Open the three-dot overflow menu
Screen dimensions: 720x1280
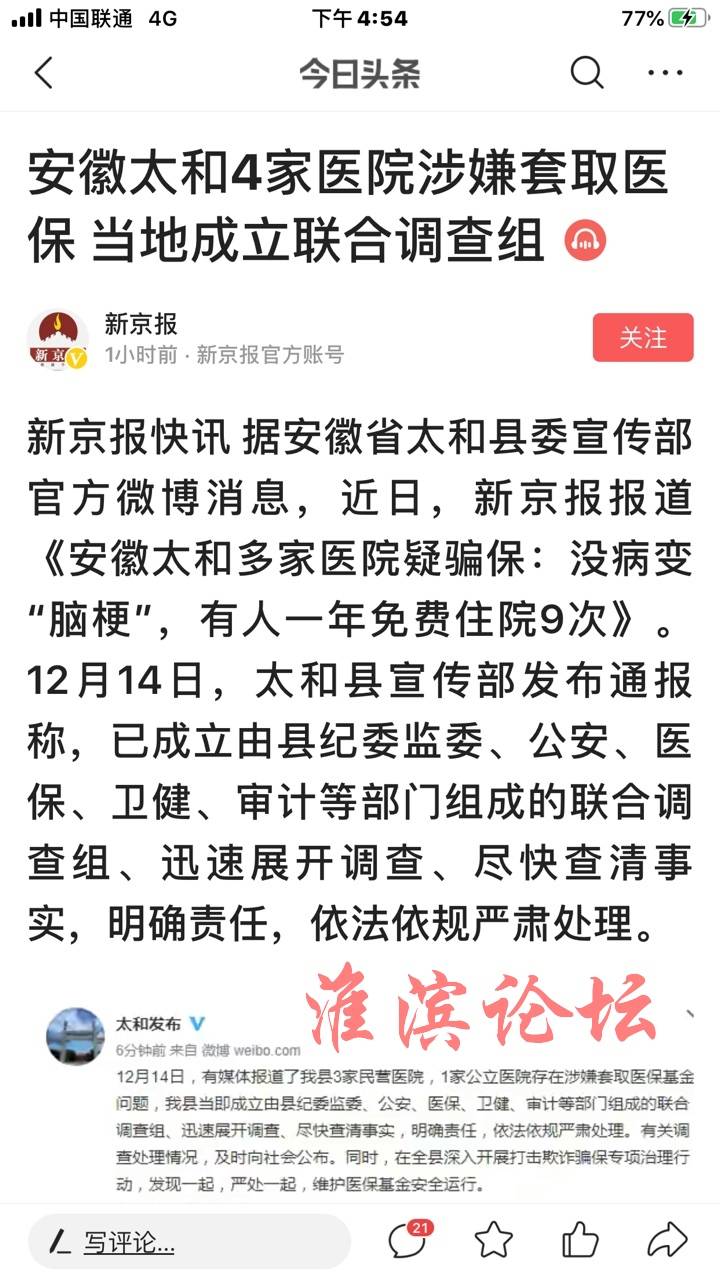click(x=665, y=73)
